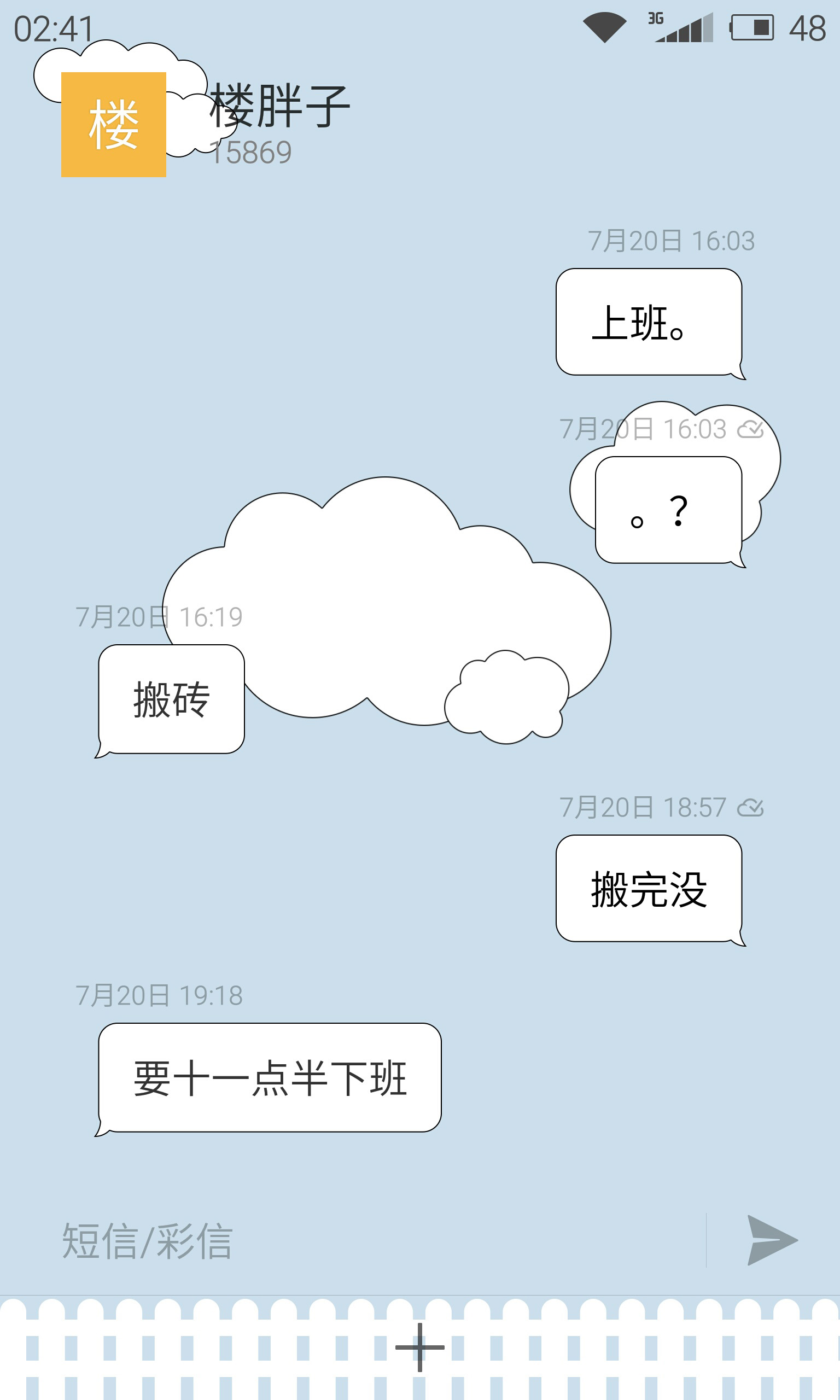This screenshot has height=1400, width=840.
Task: Select the message 搬砖
Action: tap(172, 699)
